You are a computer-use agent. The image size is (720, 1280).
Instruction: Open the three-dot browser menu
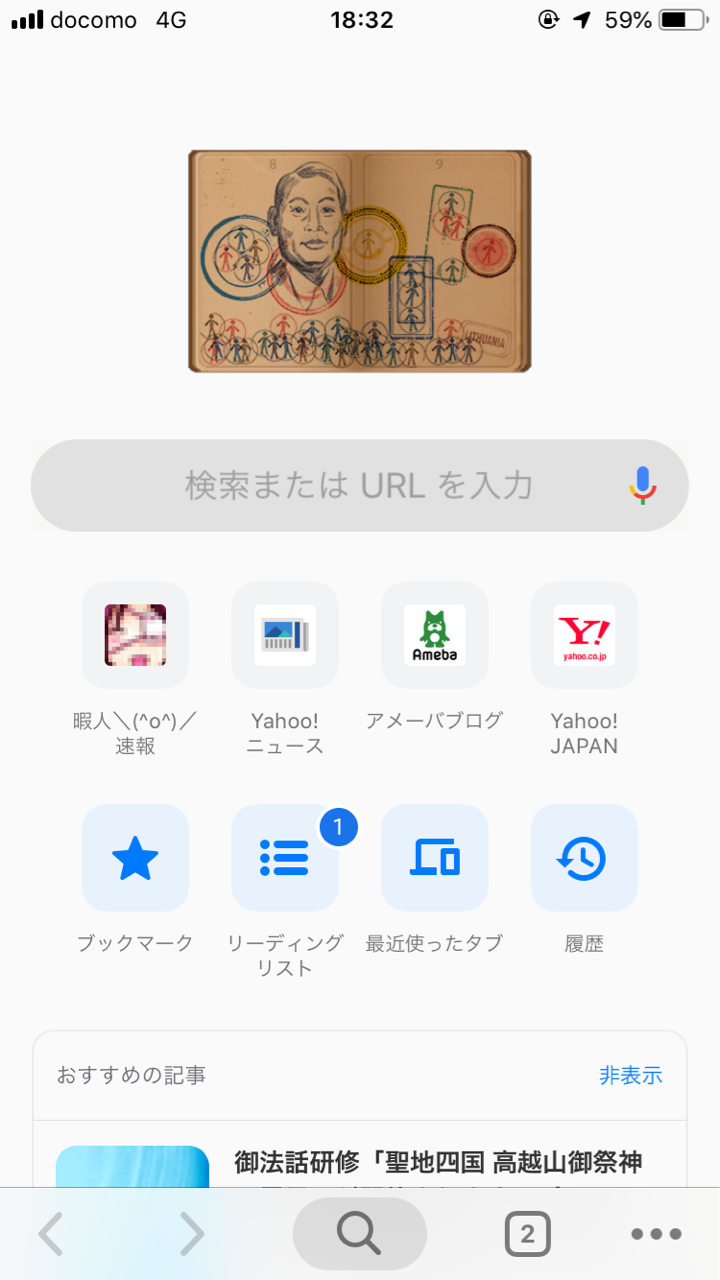click(656, 1235)
